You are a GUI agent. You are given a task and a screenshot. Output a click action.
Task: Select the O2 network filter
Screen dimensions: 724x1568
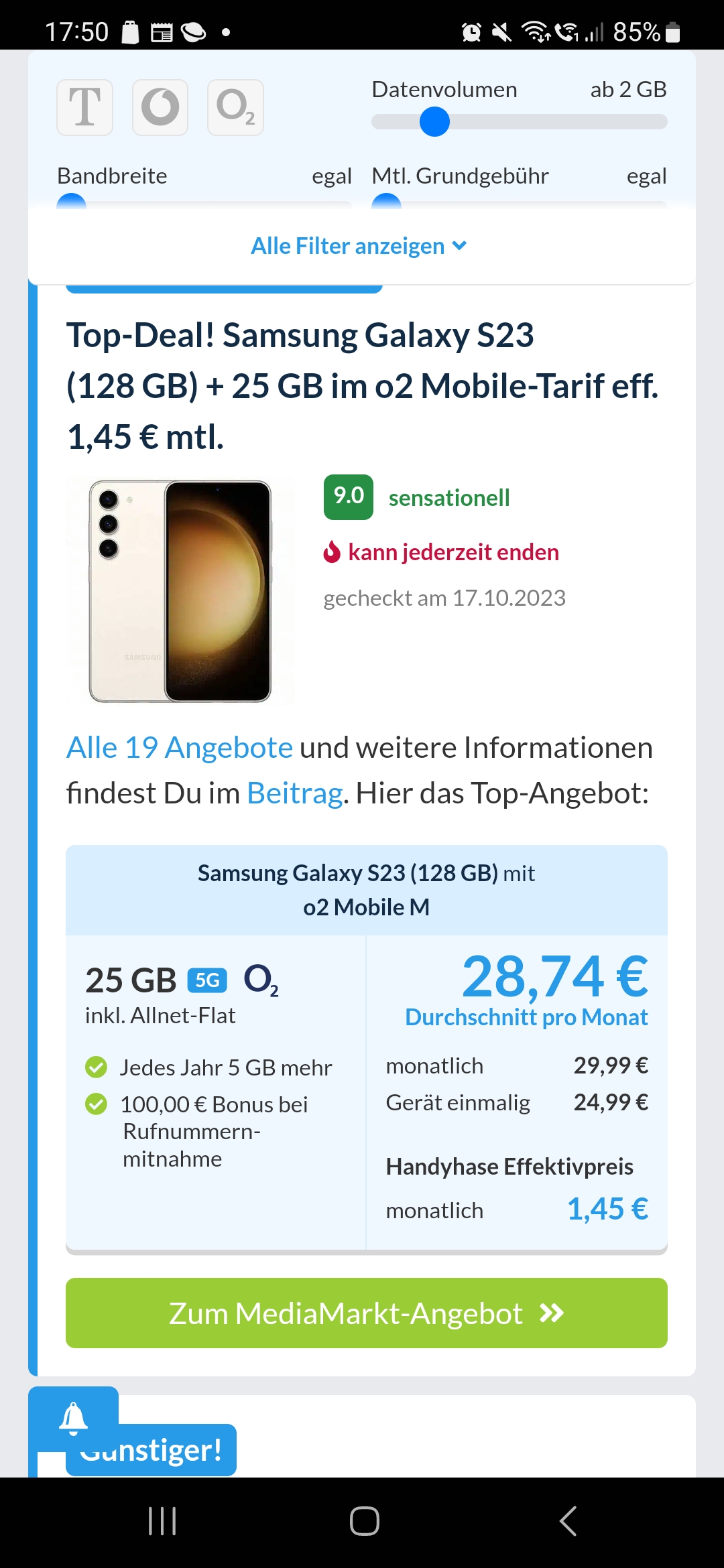235,107
